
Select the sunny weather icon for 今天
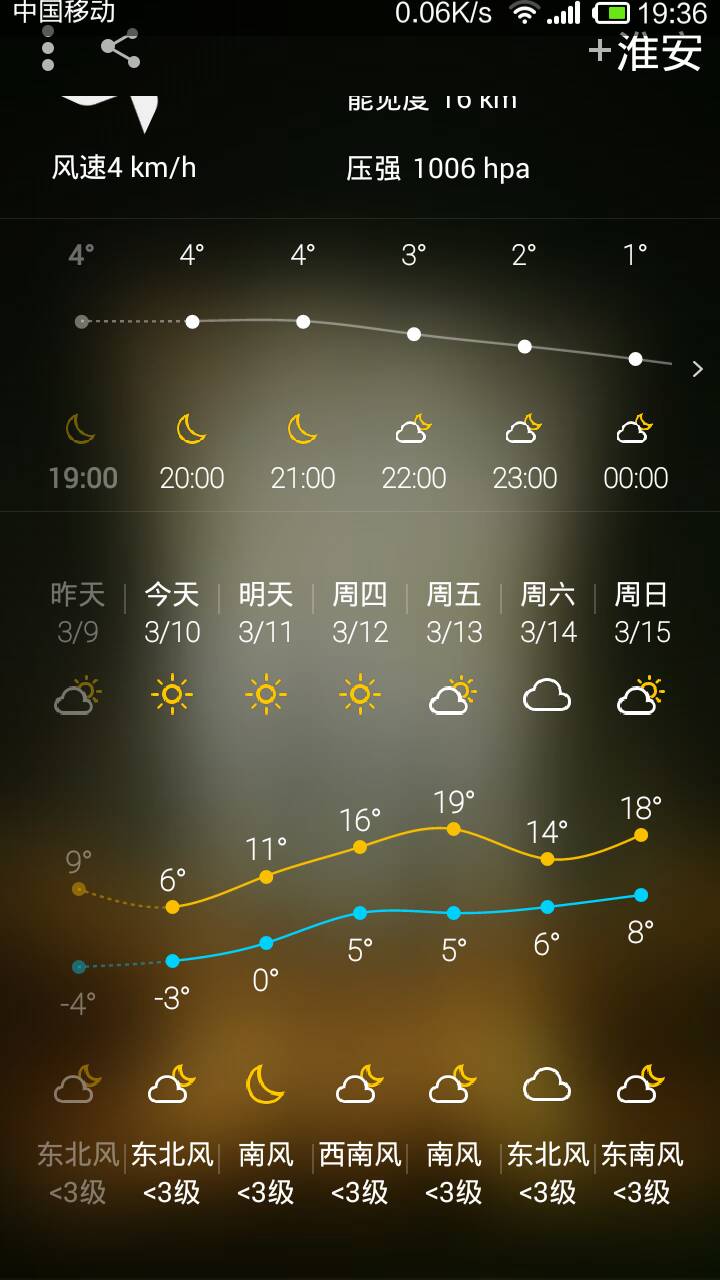(x=172, y=695)
